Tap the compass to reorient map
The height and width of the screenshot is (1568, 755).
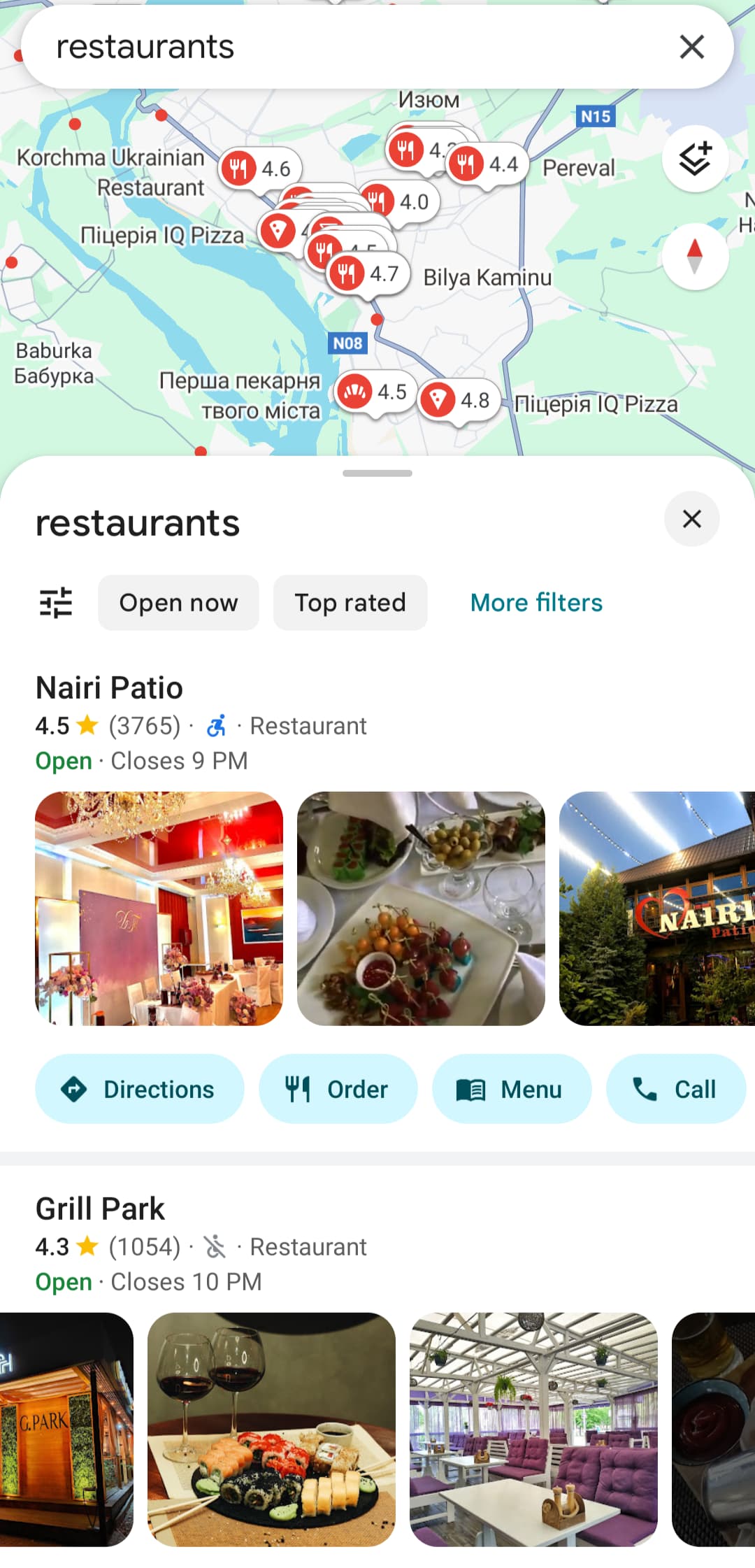[695, 257]
